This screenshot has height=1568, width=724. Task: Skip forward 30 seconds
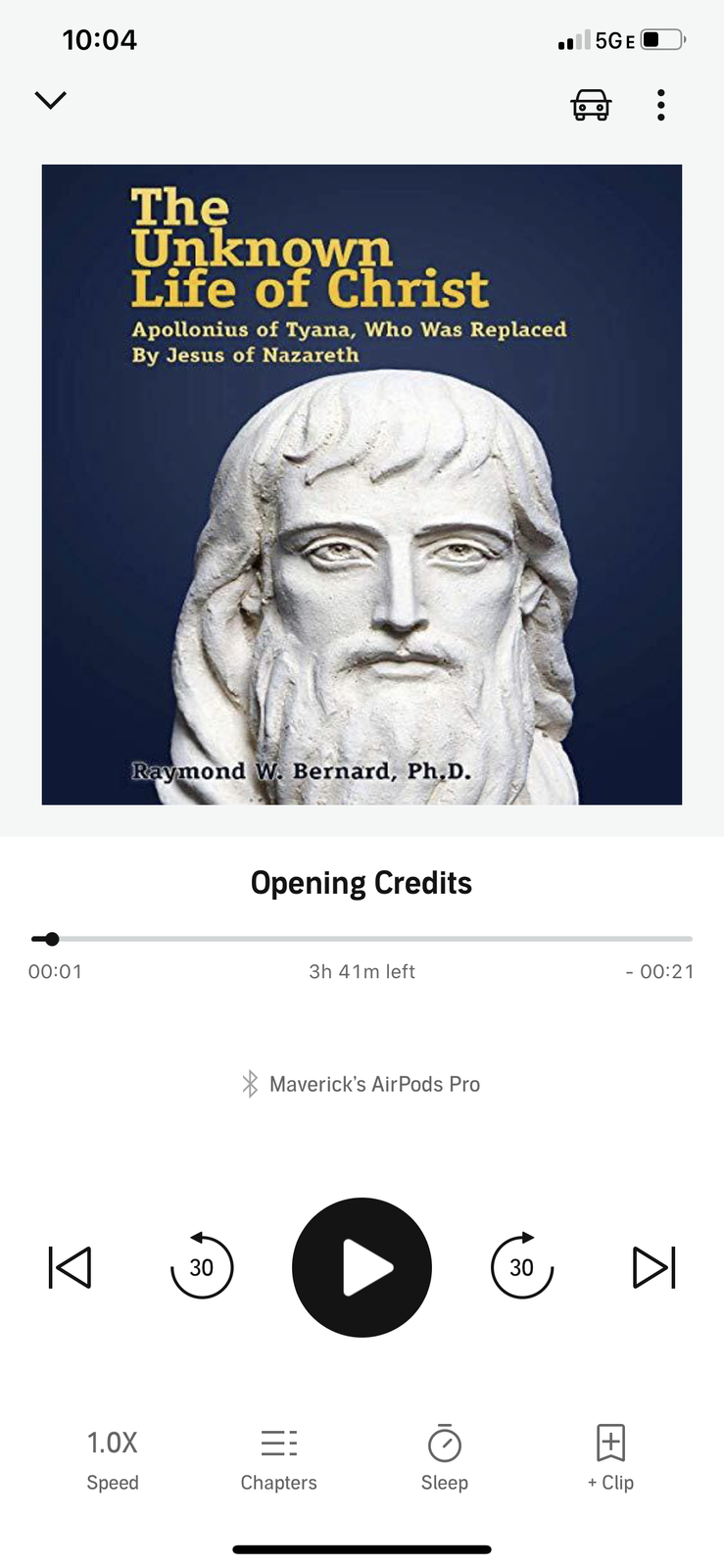point(521,1266)
